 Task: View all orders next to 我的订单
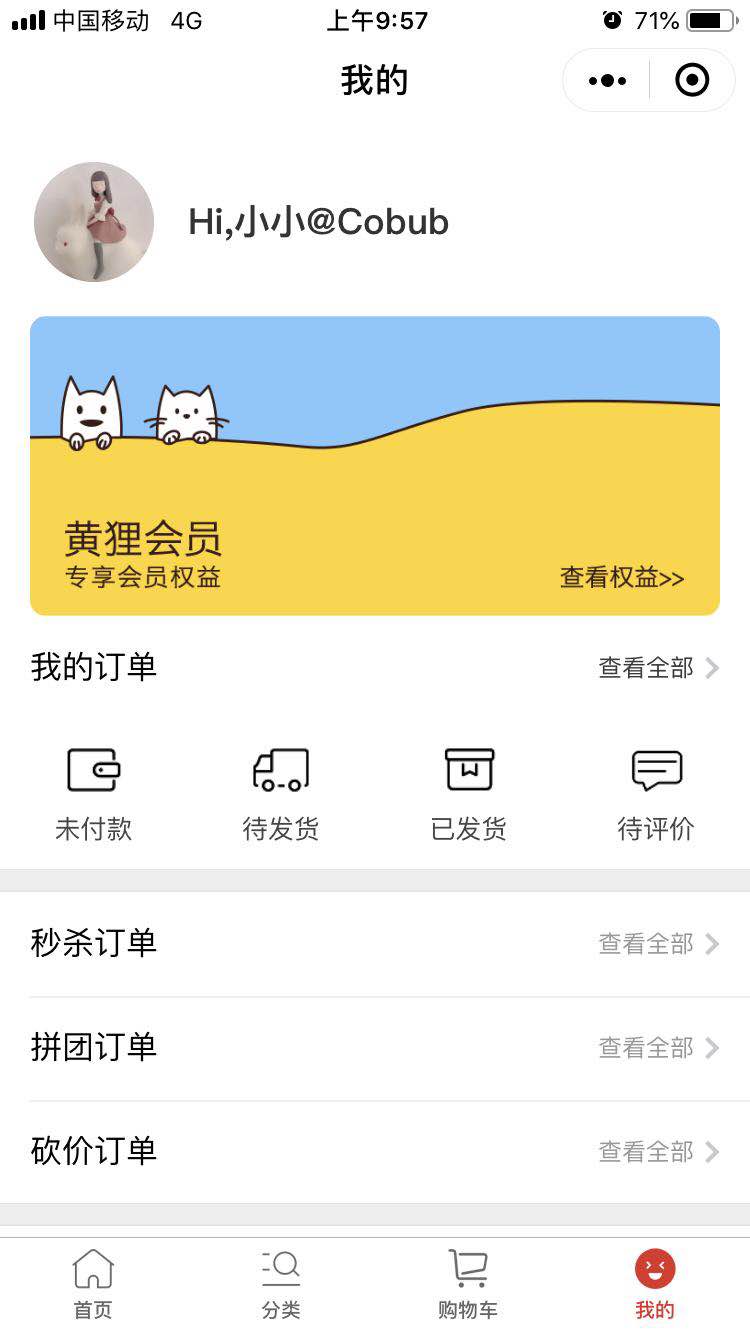[659, 668]
